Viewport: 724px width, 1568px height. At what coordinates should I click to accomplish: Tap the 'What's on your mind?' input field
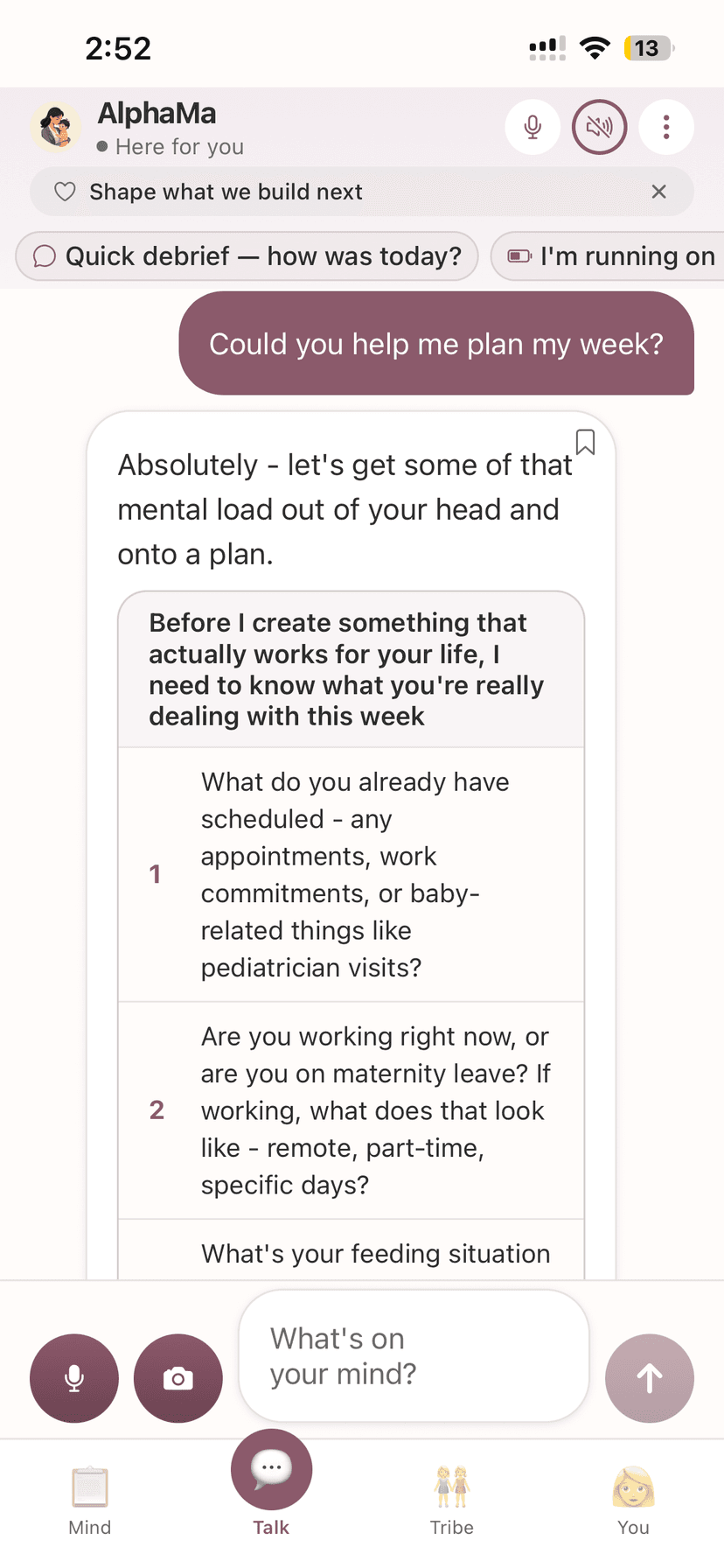click(411, 1356)
